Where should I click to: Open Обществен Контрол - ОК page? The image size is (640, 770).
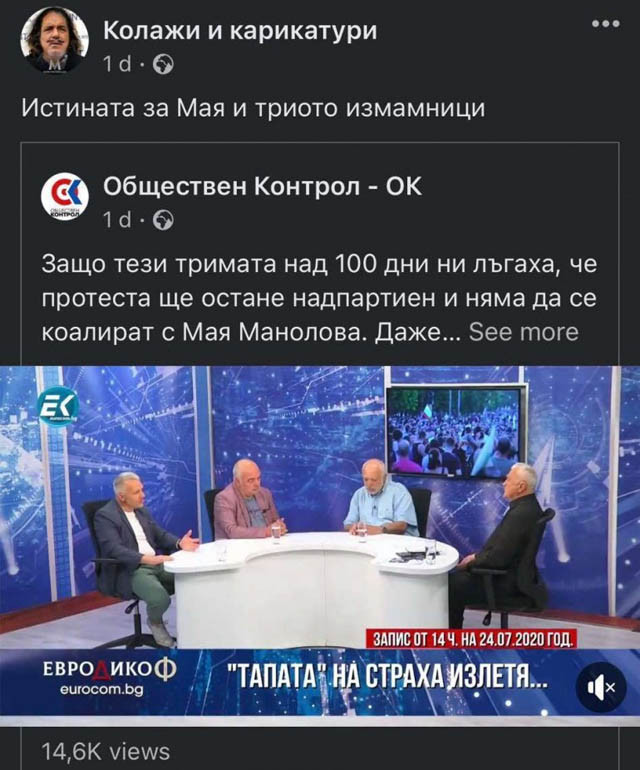pyautogui.click(x=262, y=186)
